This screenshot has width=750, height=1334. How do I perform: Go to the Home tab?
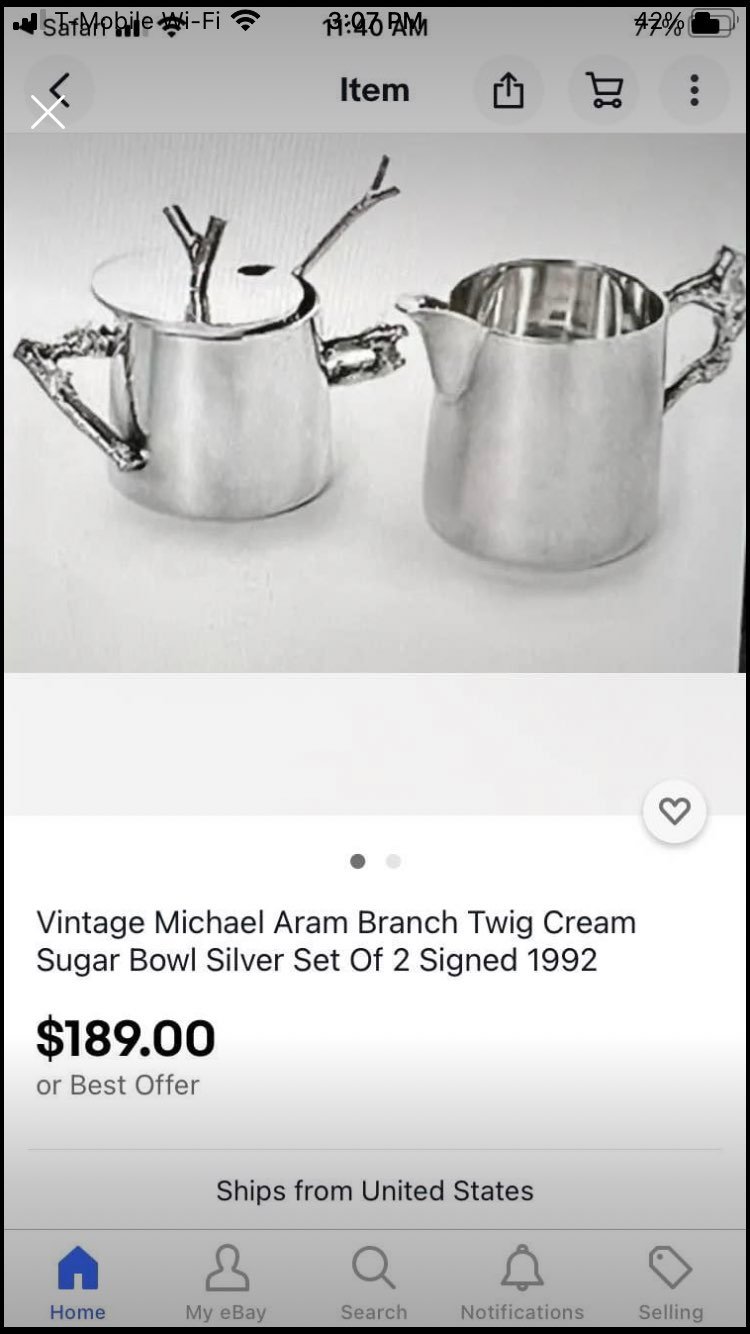tap(78, 1283)
